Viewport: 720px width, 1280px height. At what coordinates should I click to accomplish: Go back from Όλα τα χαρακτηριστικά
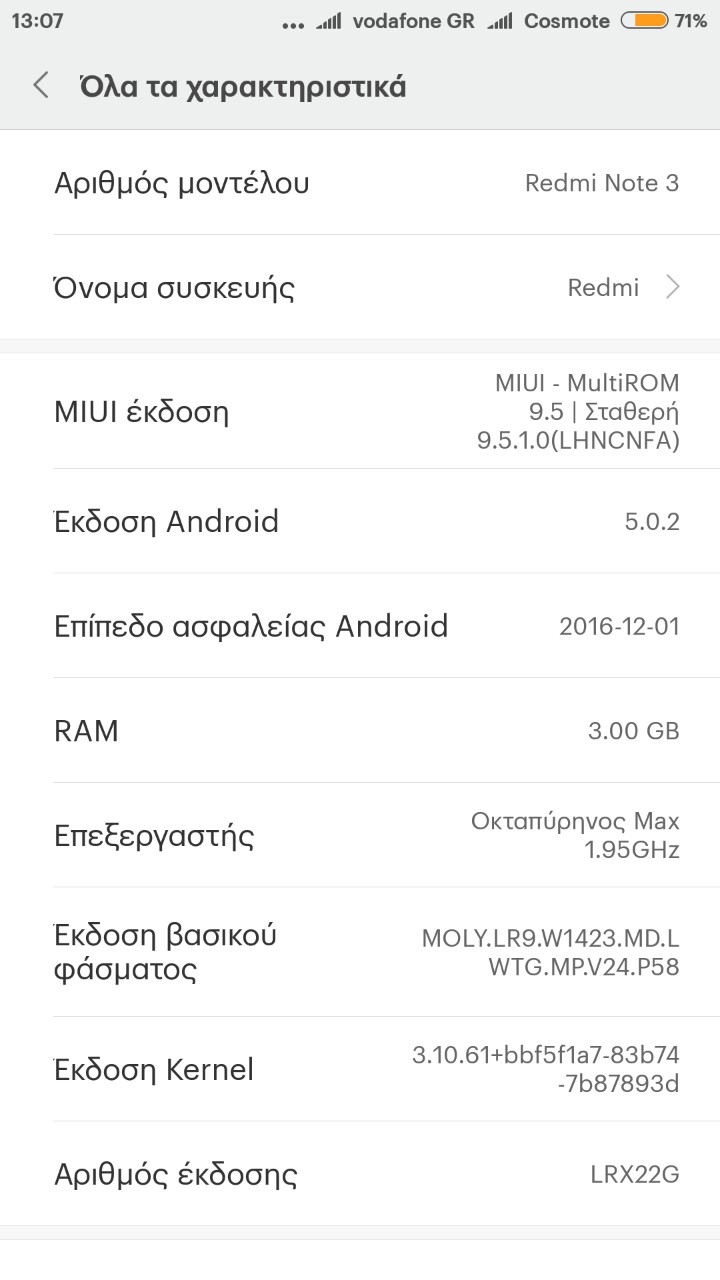[41, 86]
